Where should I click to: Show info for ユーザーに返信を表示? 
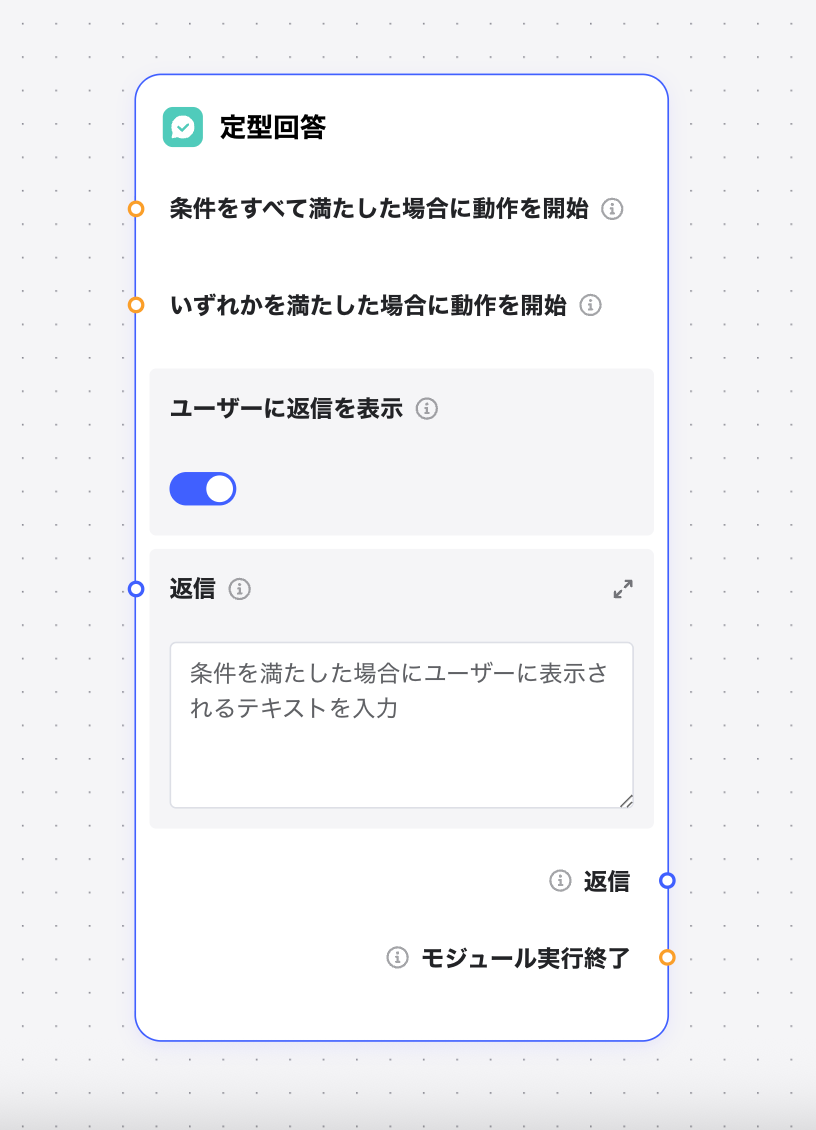(427, 409)
